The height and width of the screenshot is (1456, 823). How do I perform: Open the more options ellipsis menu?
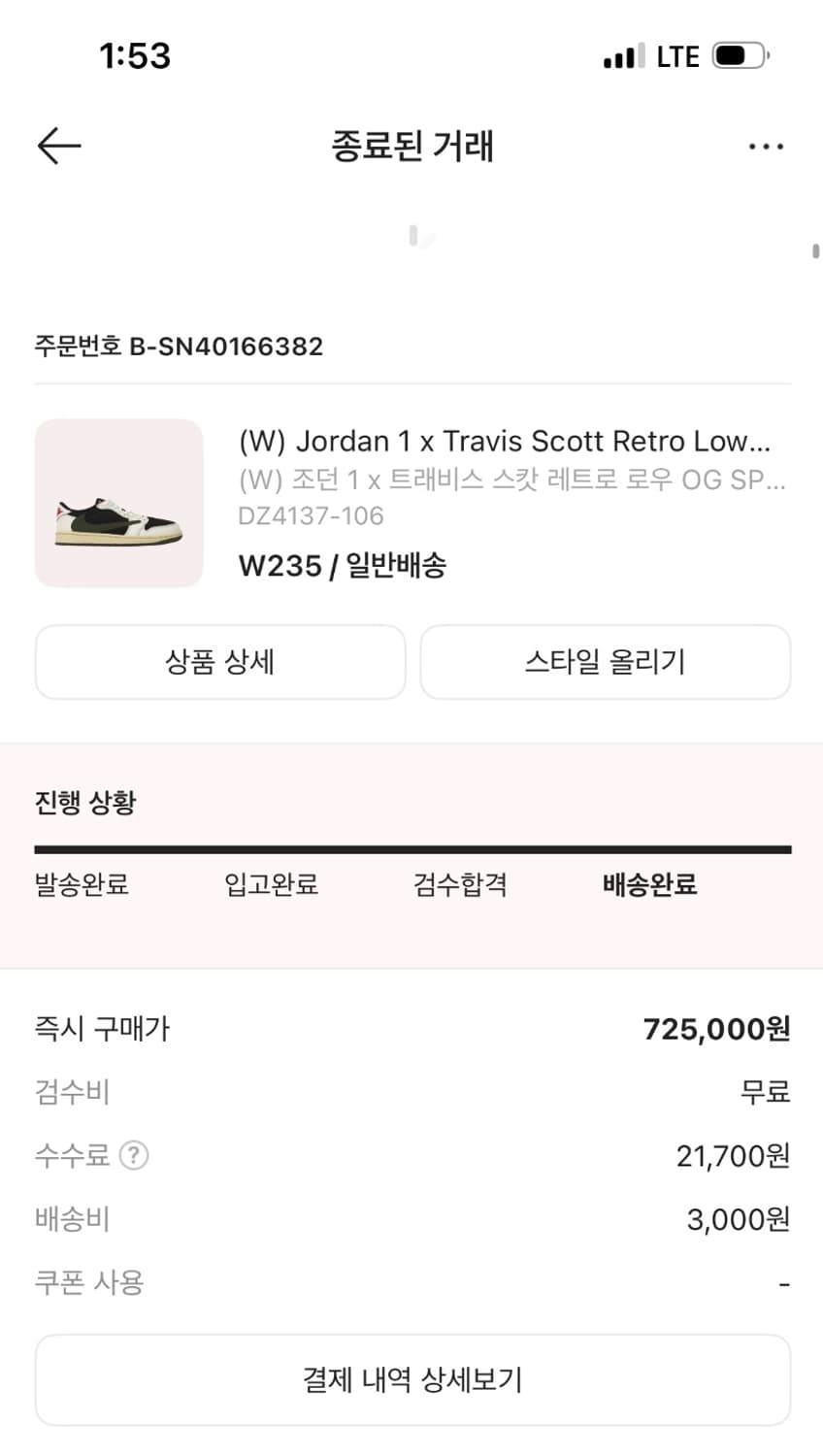766,146
